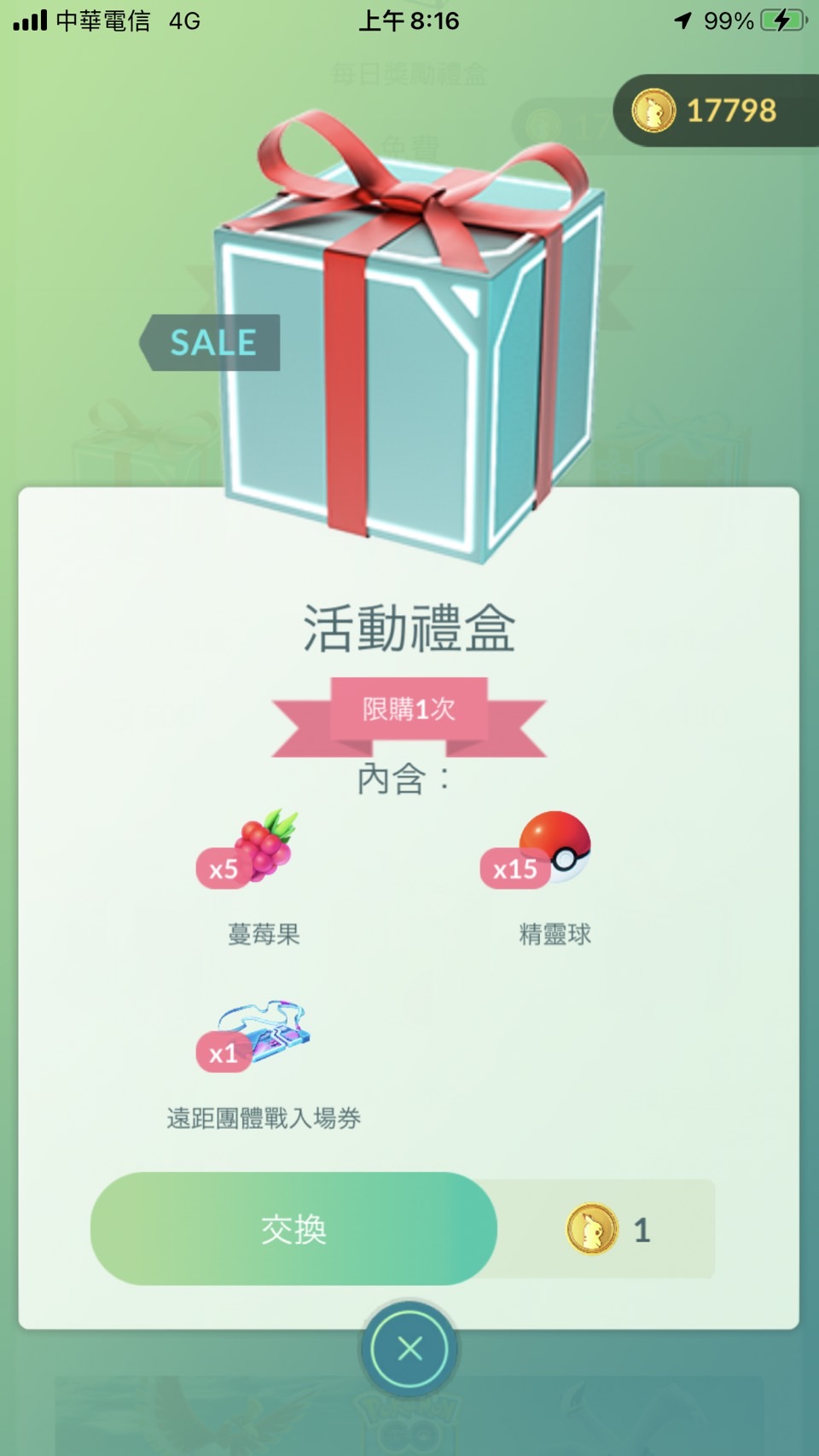Tap the 交換 button to redeem box

293,1229
